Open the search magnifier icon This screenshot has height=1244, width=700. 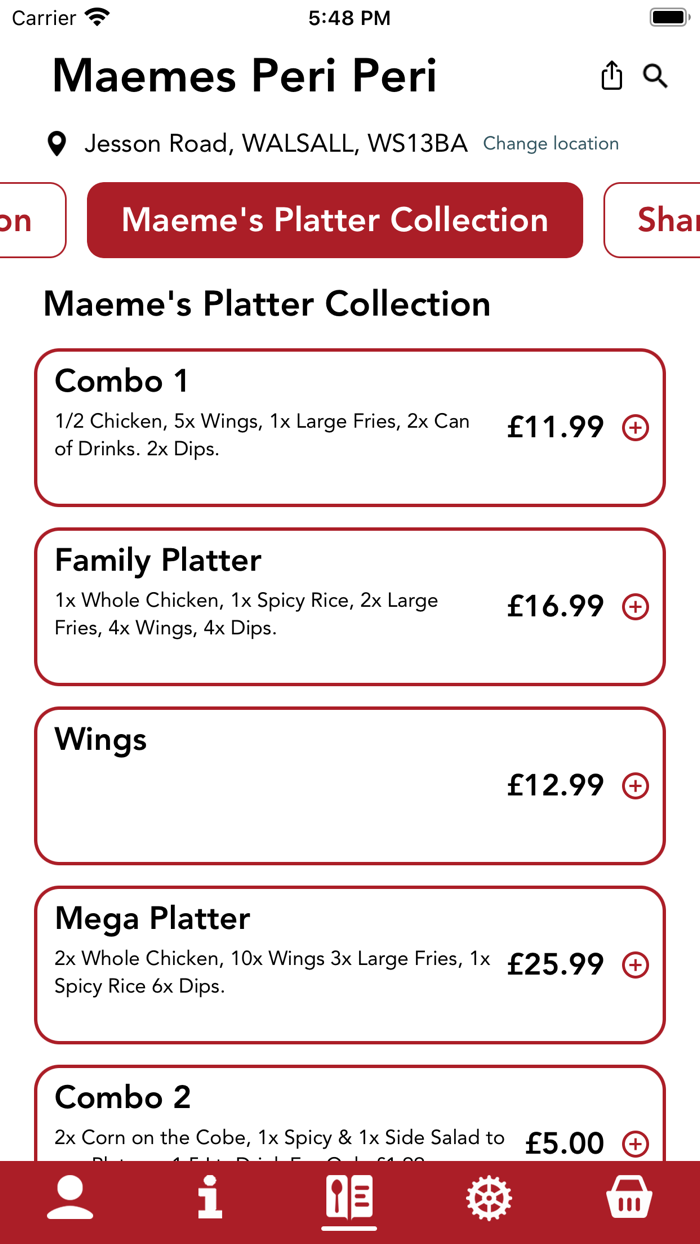(655, 76)
